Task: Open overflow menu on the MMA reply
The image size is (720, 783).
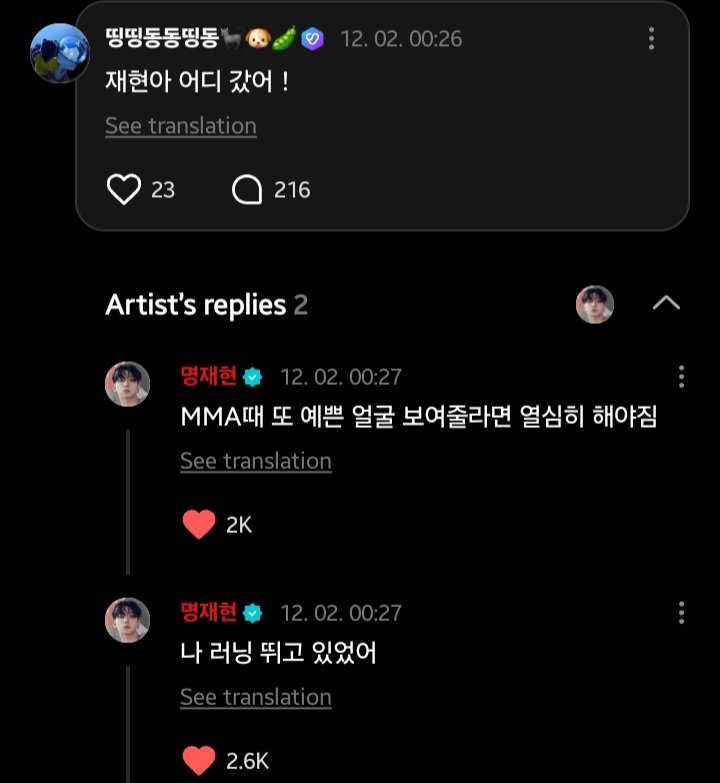Action: [x=681, y=377]
